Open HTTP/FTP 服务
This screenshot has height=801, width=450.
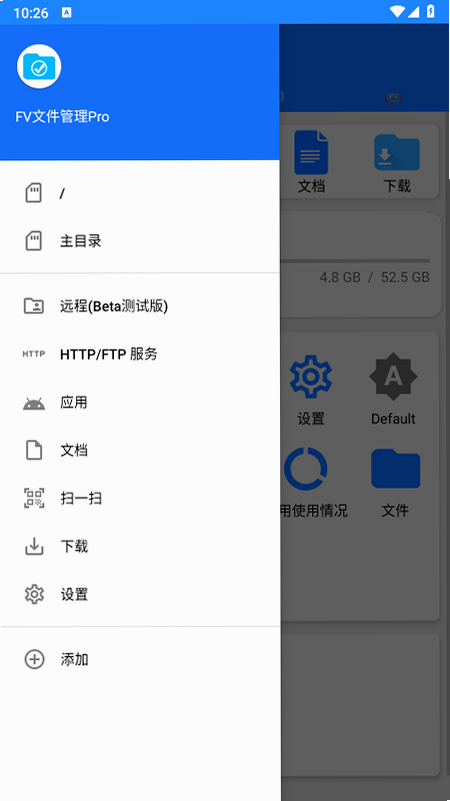click(x=140, y=354)
